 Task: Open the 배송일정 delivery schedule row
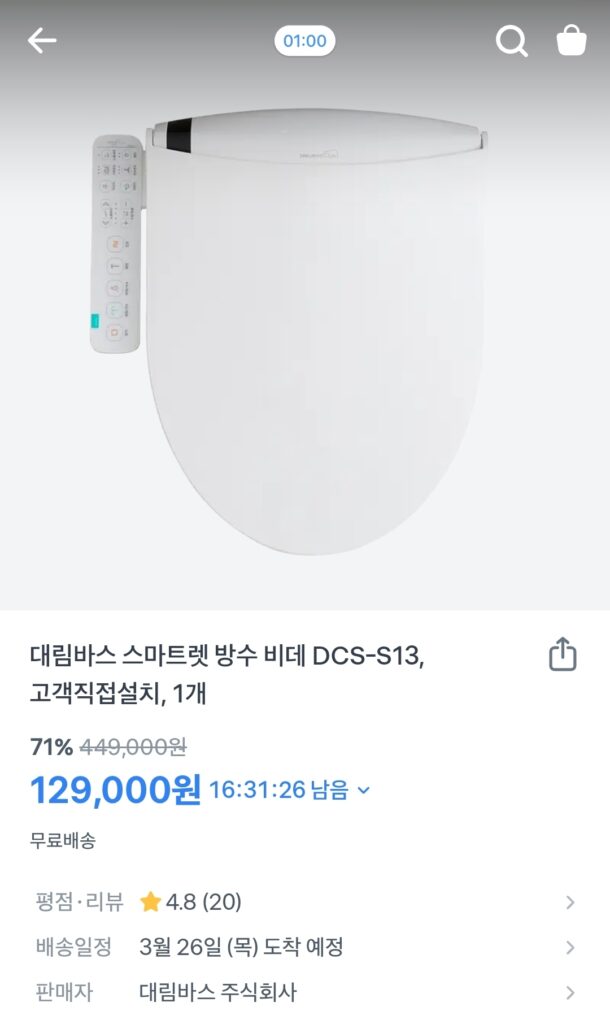click(304, 947)
